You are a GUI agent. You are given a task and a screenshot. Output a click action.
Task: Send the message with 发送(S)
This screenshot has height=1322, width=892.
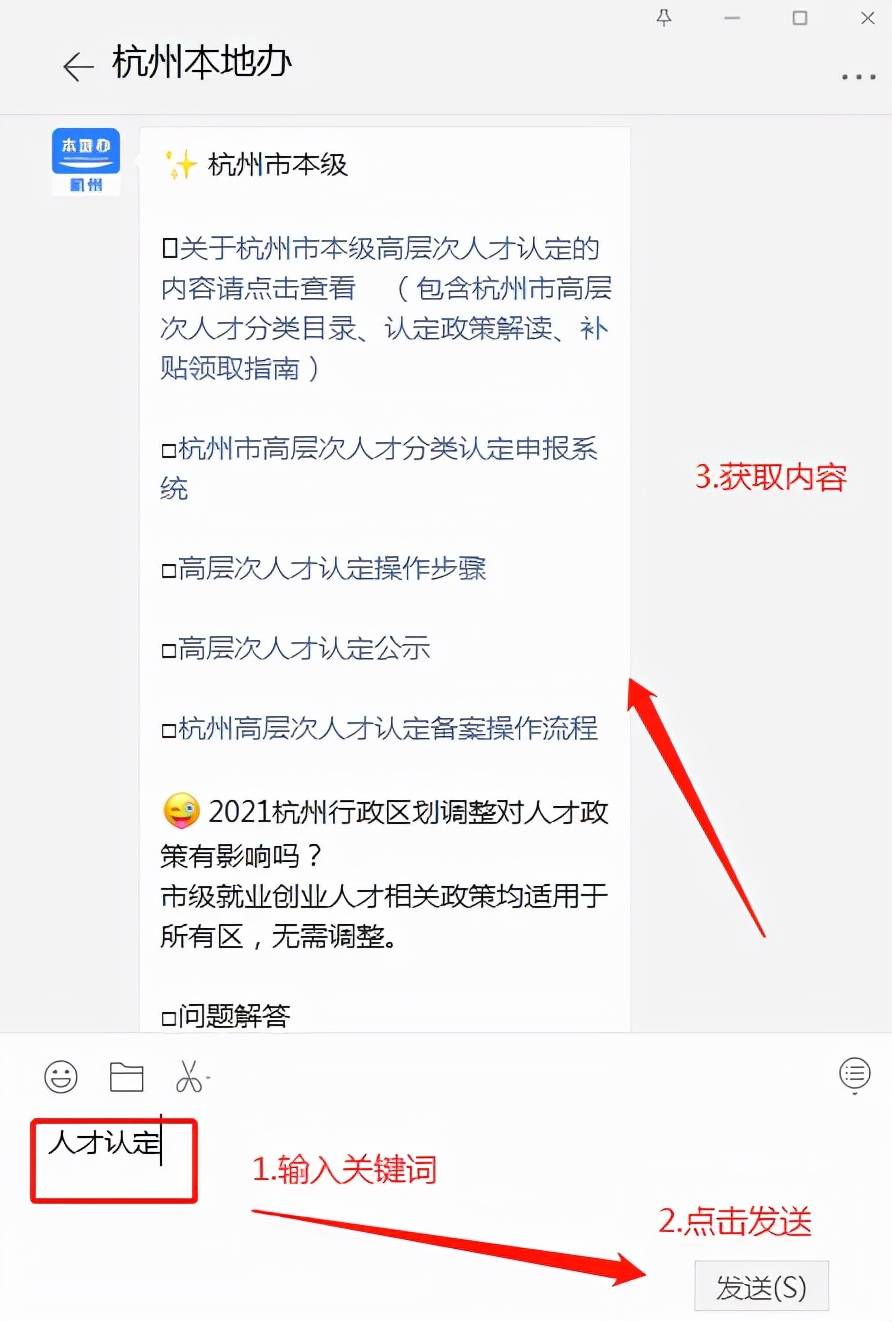tap(761, 1287)
